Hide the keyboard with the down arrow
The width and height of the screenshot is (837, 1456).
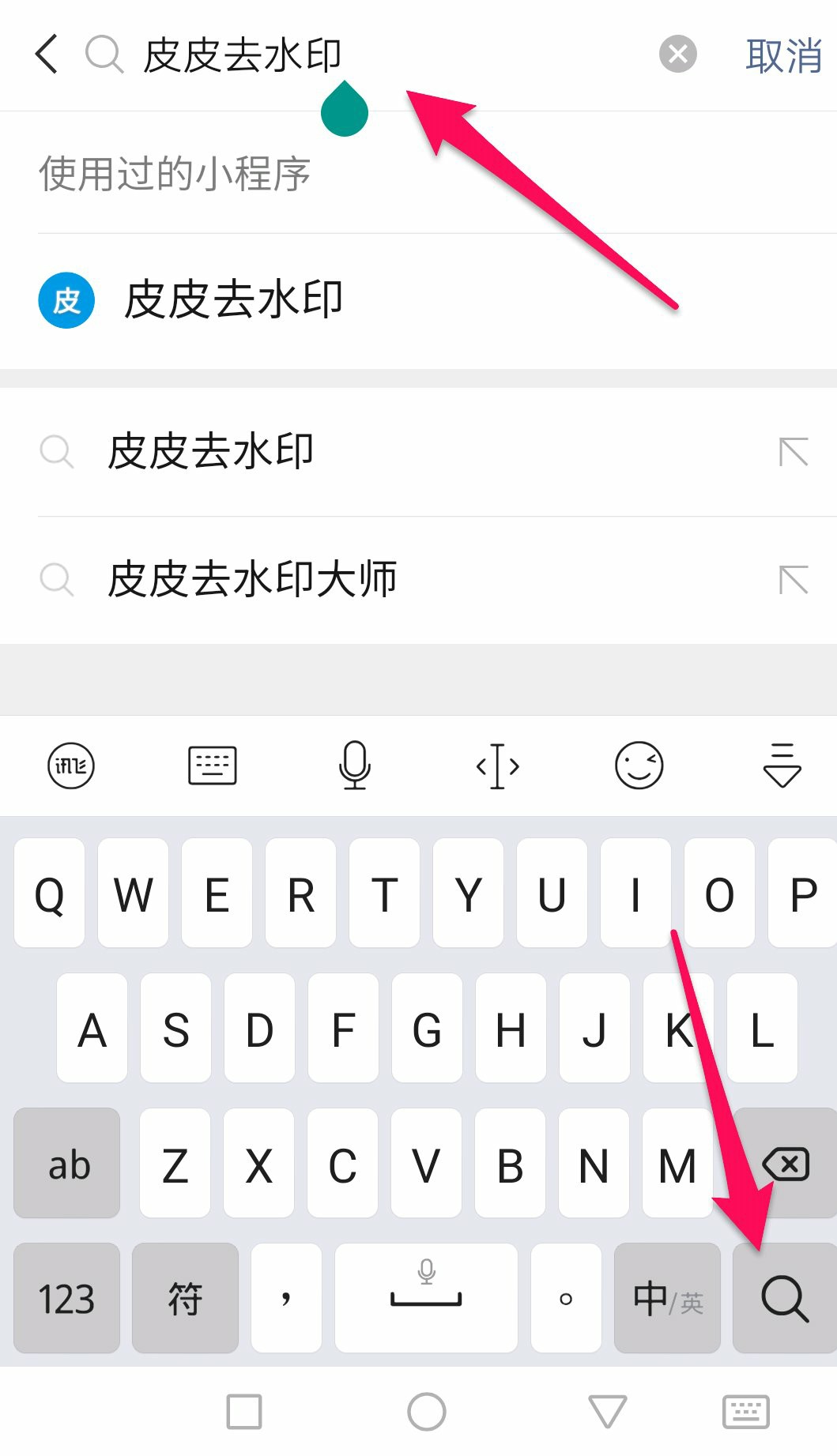pos(782,765)
